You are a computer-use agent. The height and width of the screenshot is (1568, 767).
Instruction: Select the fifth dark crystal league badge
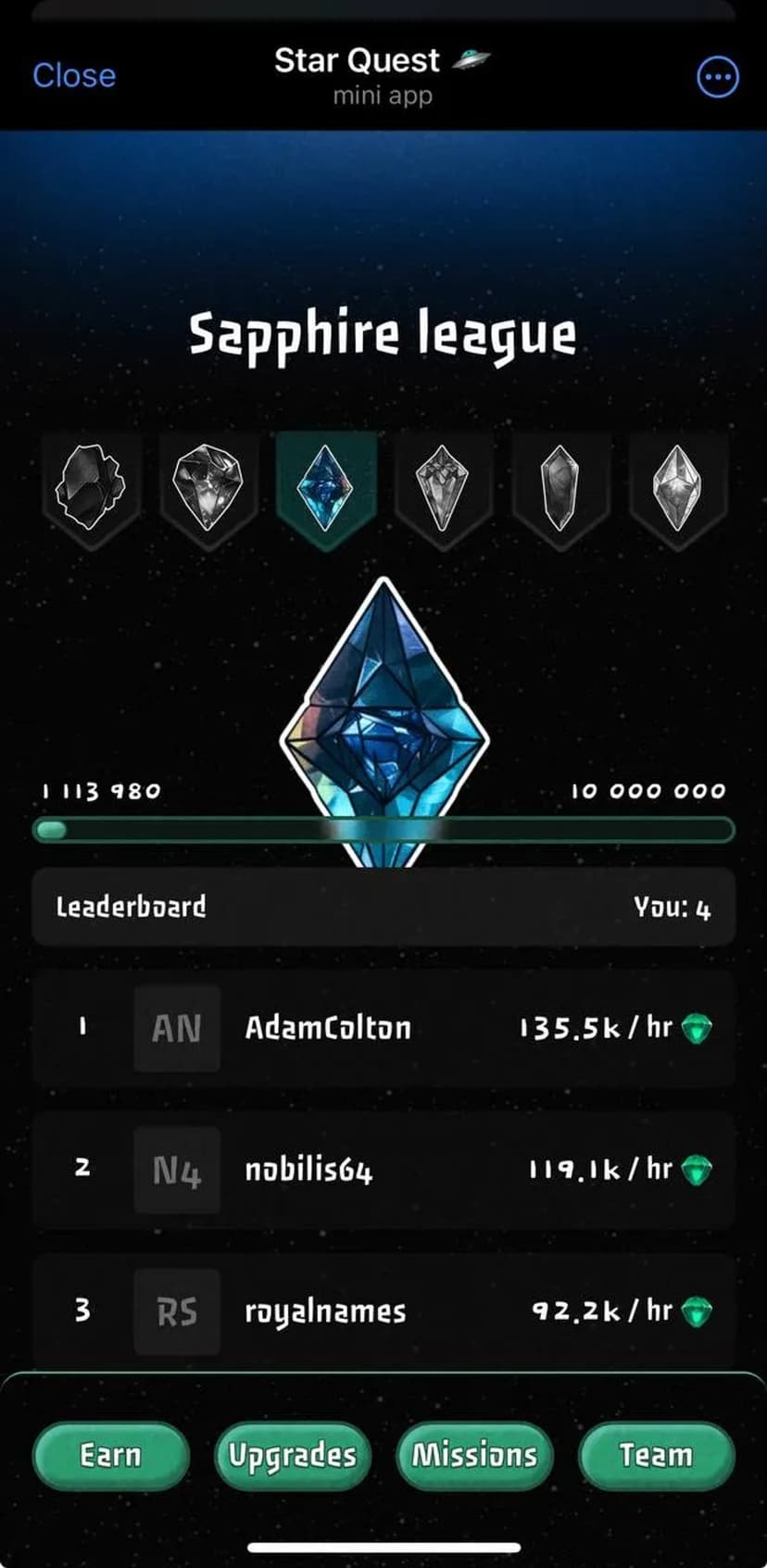pos(560,487)
